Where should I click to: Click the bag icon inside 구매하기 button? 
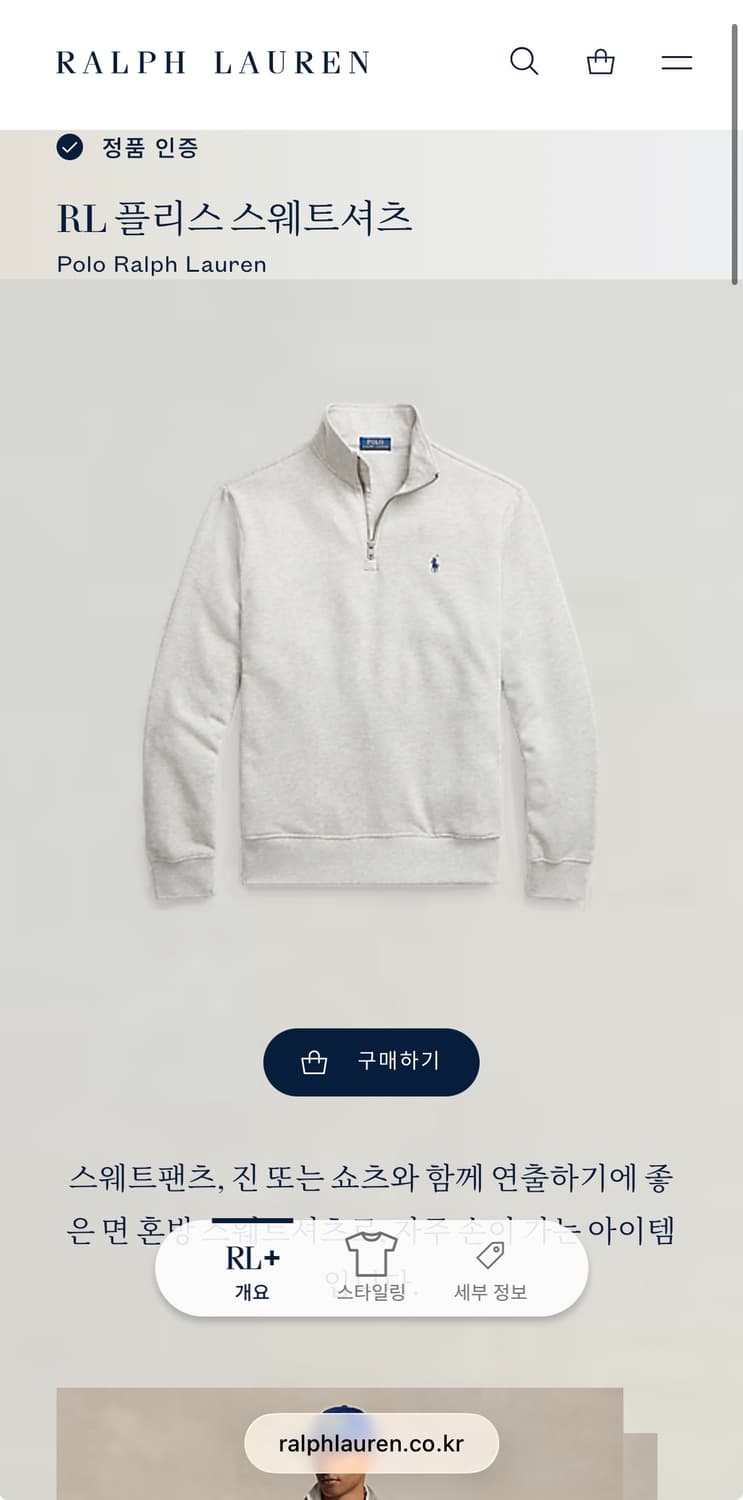[x=315, y=1062]
